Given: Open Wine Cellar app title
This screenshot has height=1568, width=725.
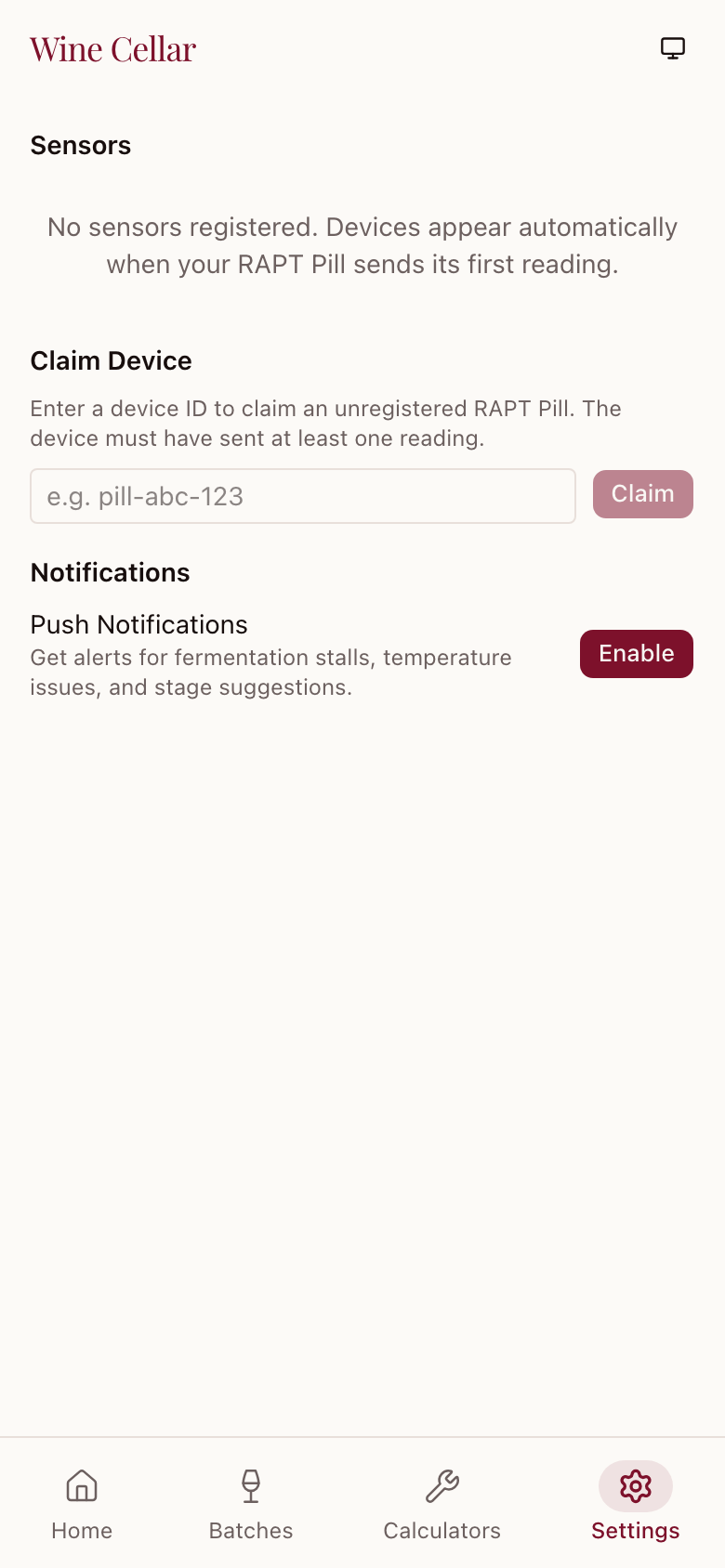Looking at the screenshot, I should pos(112,48).
